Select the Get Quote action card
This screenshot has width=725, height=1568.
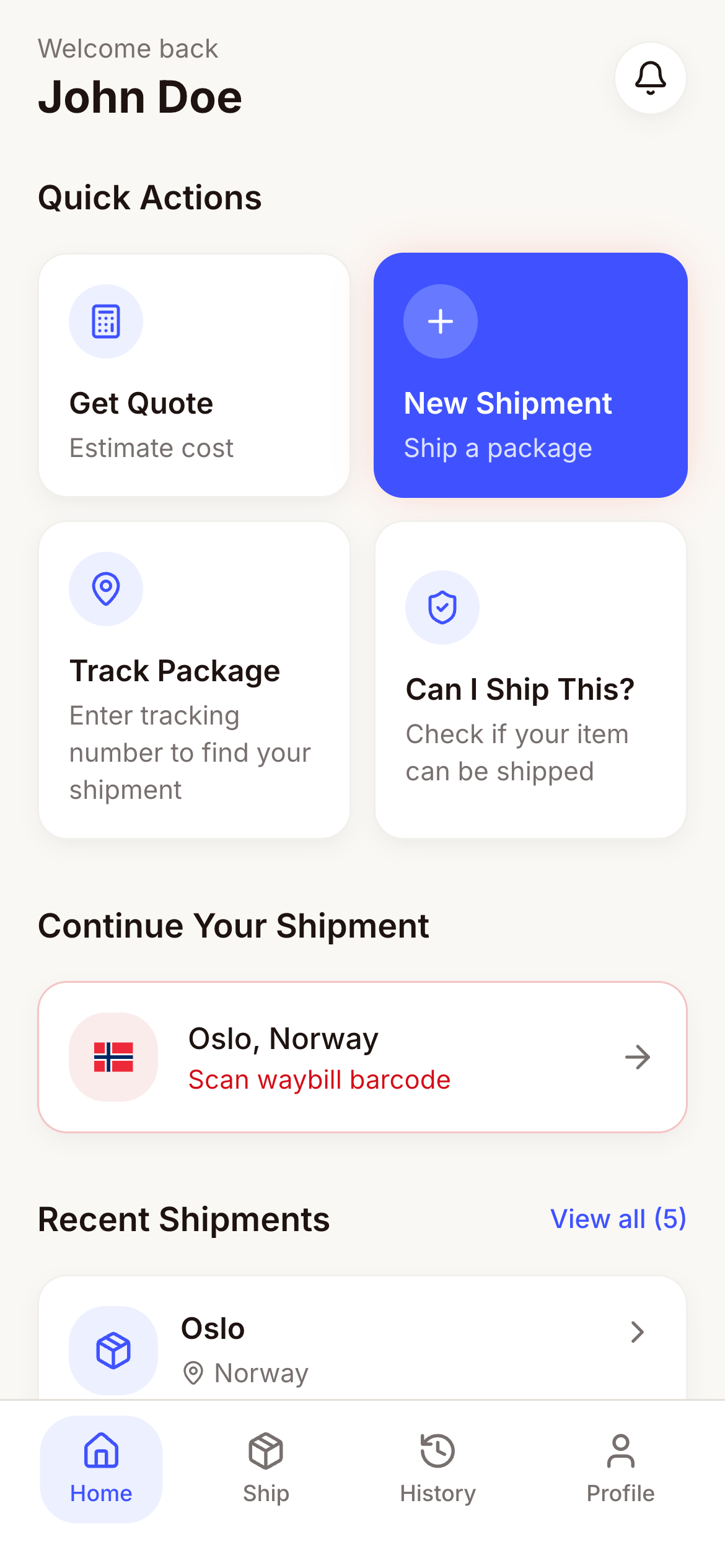(194, 373)
